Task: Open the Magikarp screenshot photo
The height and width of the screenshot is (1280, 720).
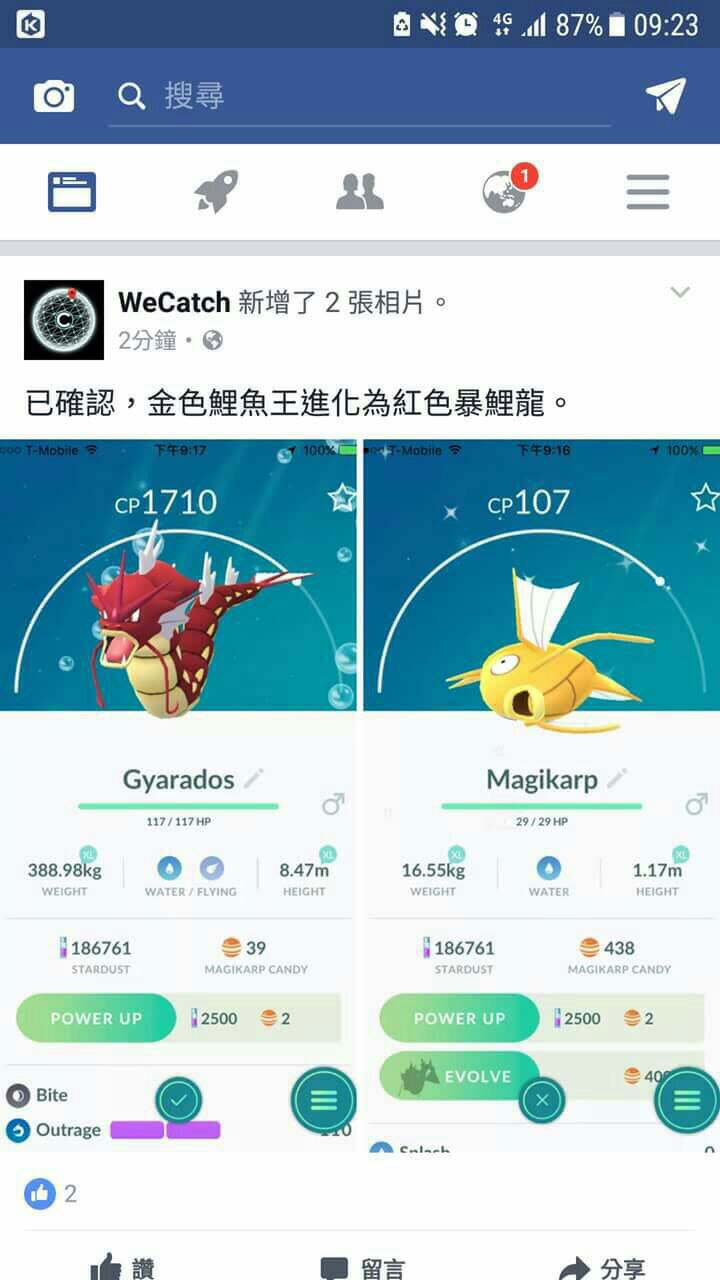Action: tap(541, 795)
